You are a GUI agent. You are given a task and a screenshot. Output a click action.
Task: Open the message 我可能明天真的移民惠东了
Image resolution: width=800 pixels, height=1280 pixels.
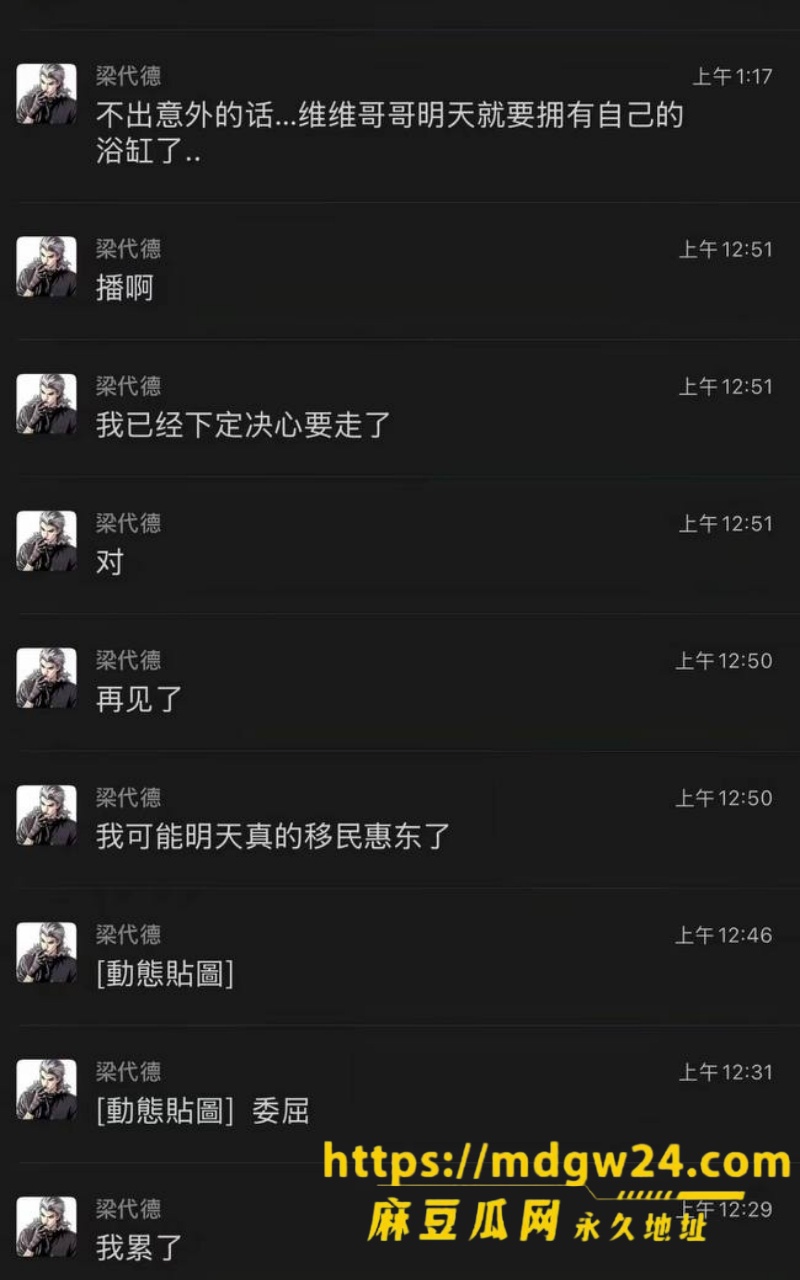pyautogui.click(x=400, y=819)
